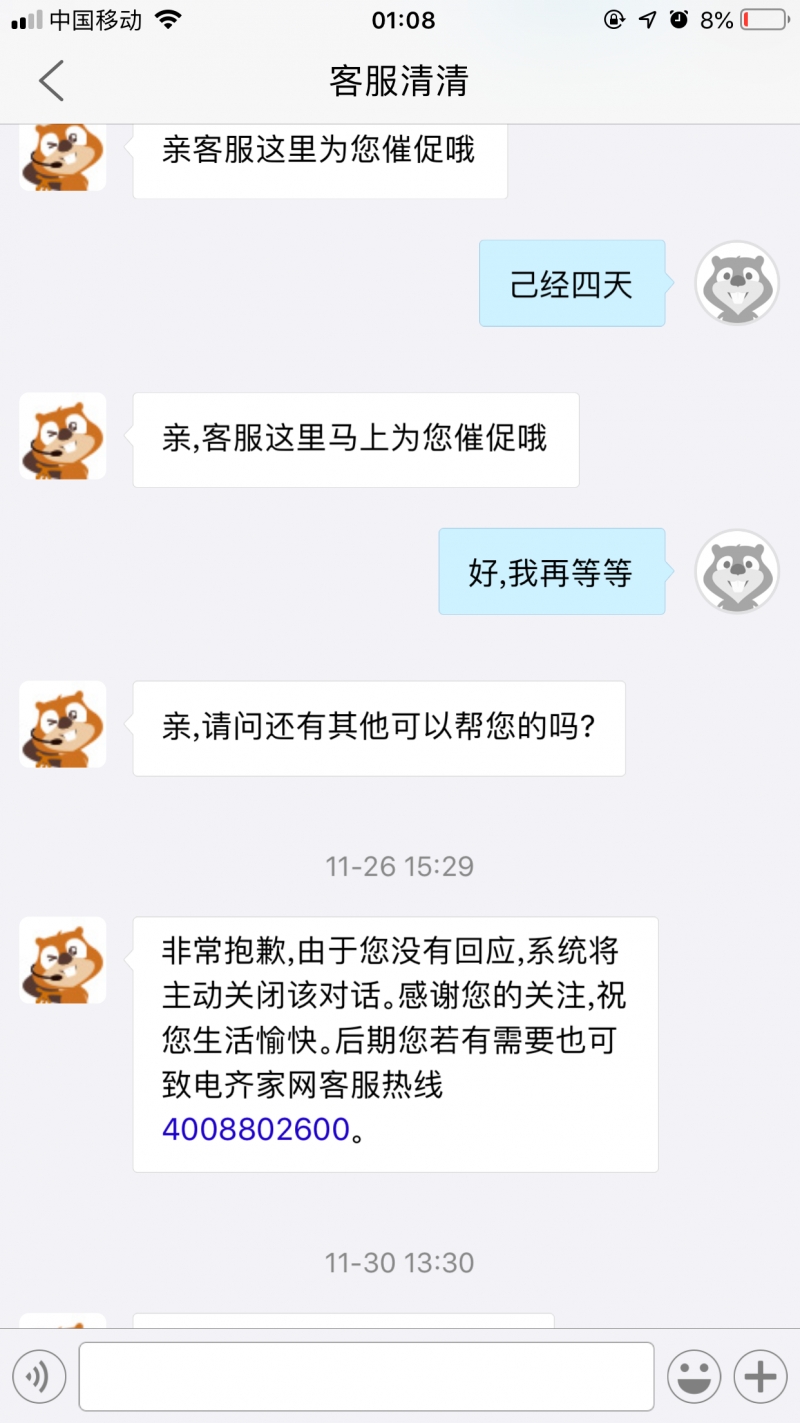
Task: Call the hotline number 4008802600
Action: [x=256, y=1129]
